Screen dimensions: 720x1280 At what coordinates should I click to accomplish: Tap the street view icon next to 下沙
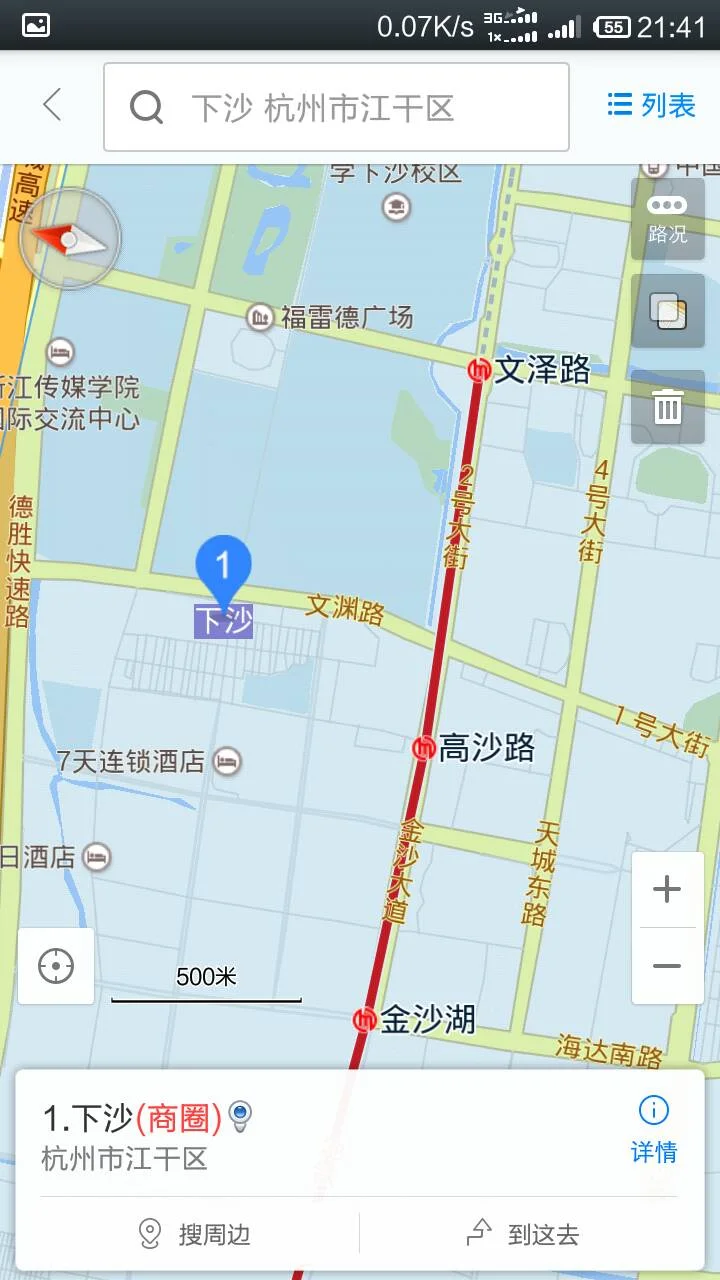pyautogui.click(x=237, y=1111)
